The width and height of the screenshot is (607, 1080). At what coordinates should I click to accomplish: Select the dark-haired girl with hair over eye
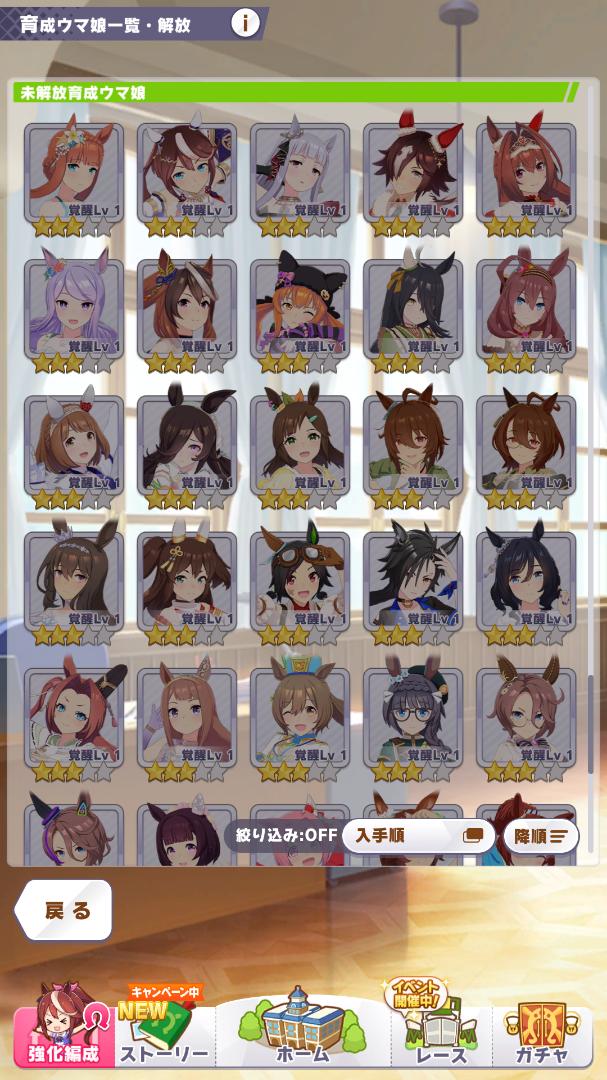[187, 447]
